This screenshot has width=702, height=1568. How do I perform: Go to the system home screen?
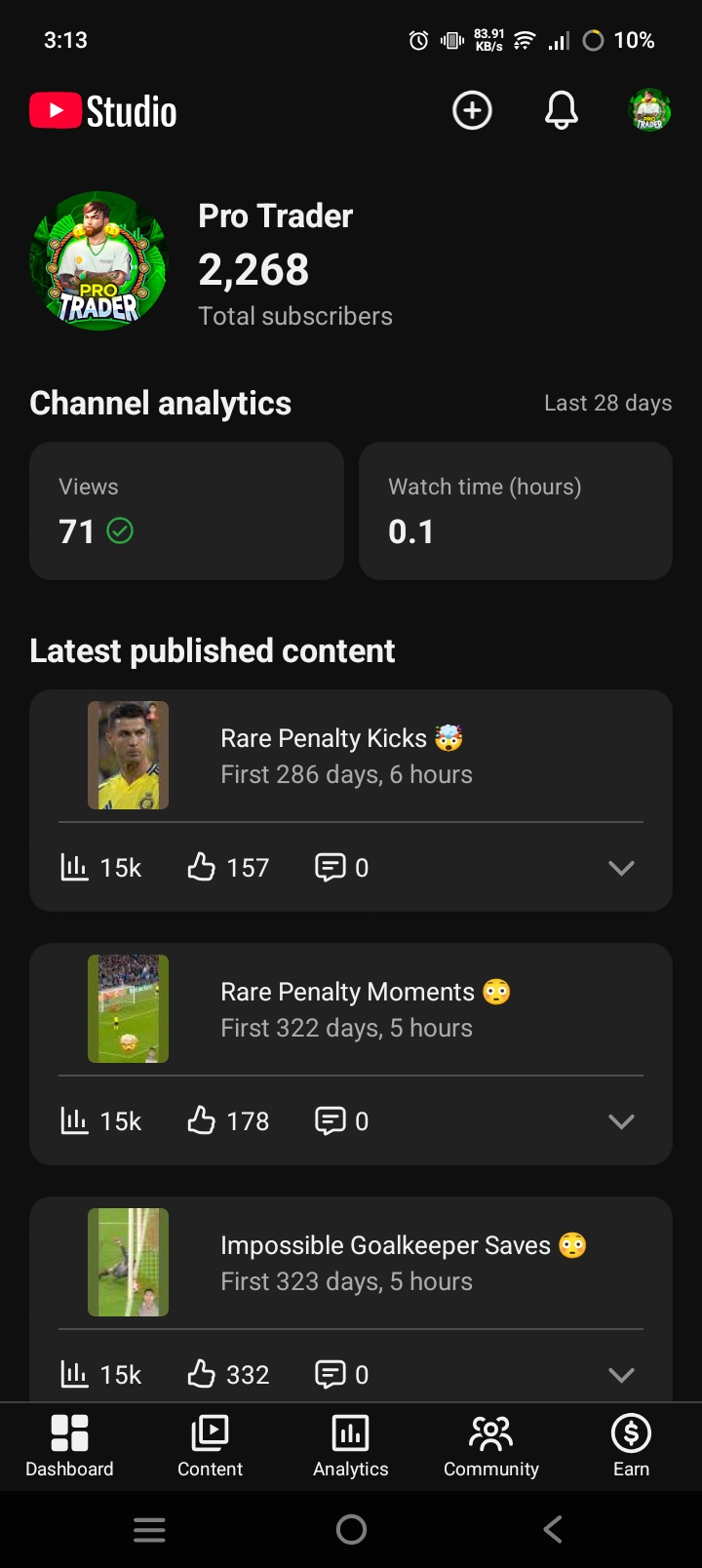tap(351, 1529)
